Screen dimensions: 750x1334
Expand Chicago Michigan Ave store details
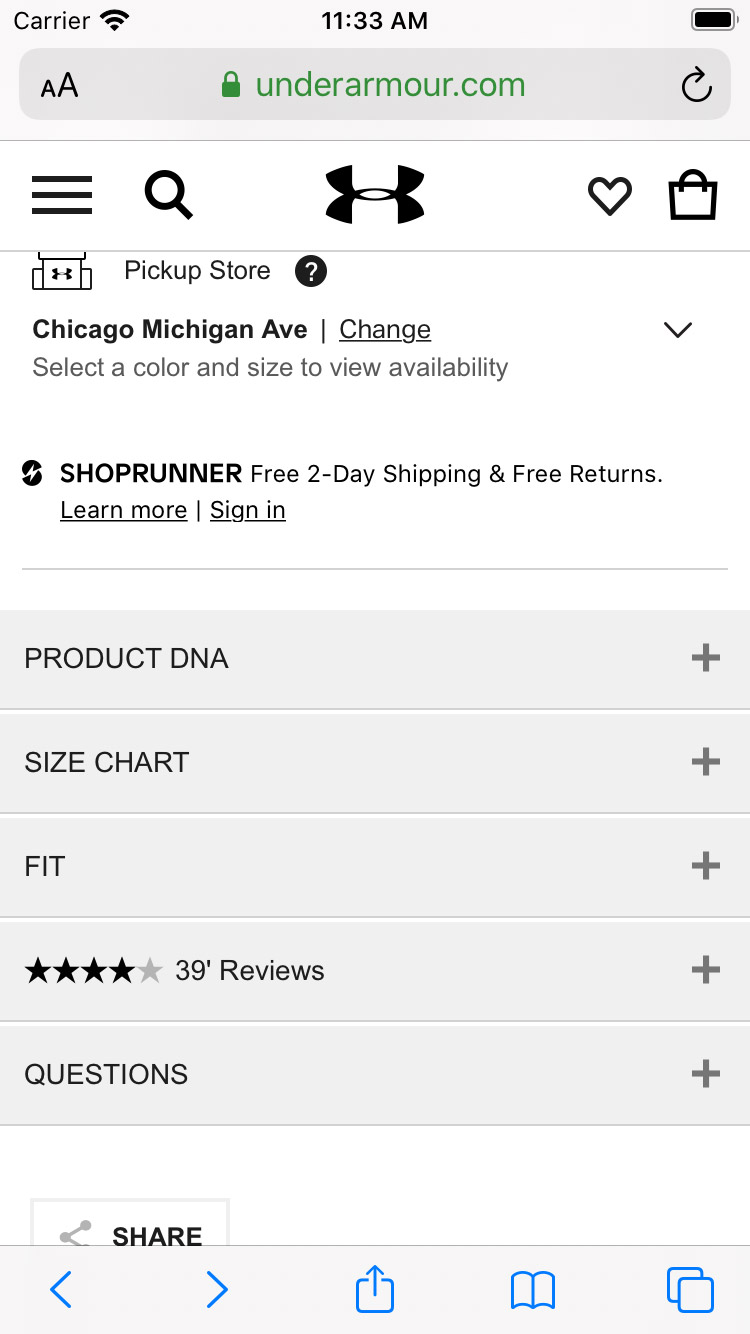[x=678, y=330]
